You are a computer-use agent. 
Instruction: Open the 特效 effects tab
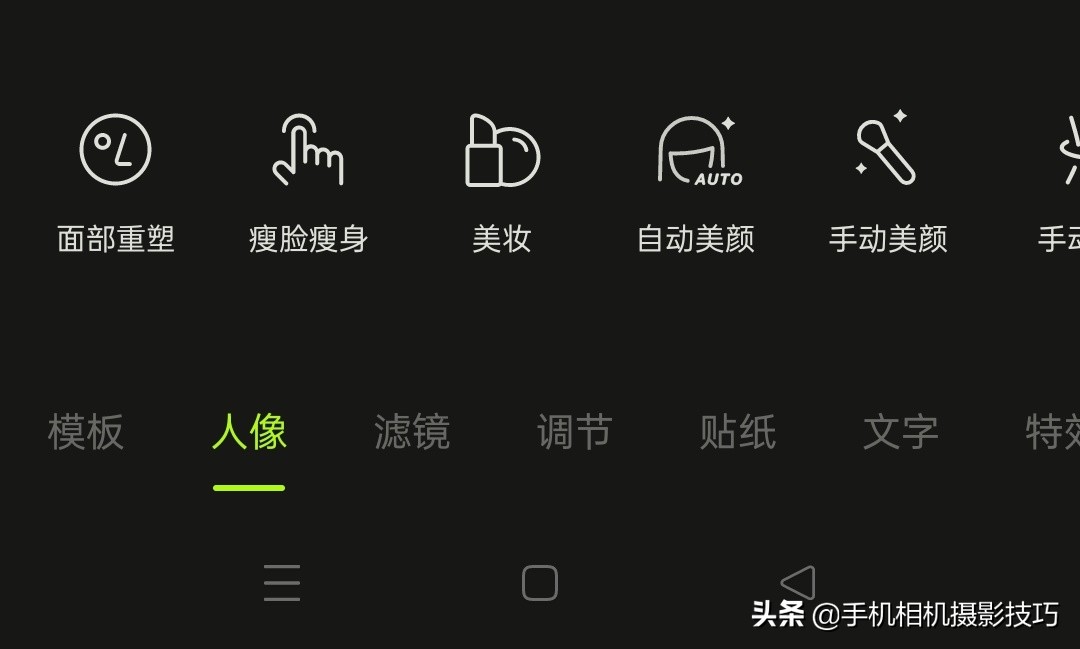(1052, 432)
